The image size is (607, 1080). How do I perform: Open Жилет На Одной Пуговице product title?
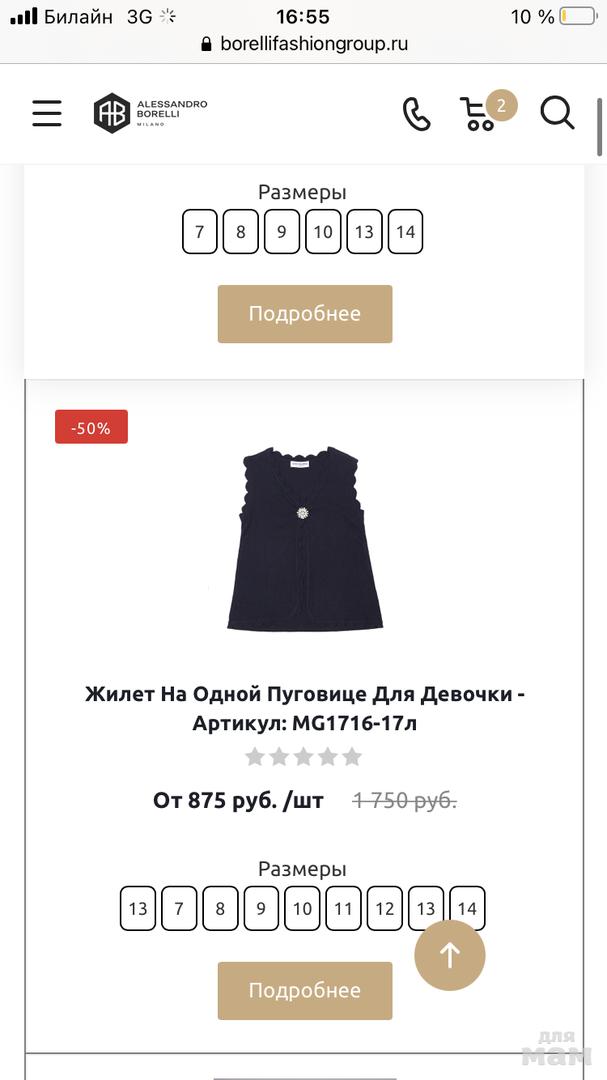coord(305,708)
